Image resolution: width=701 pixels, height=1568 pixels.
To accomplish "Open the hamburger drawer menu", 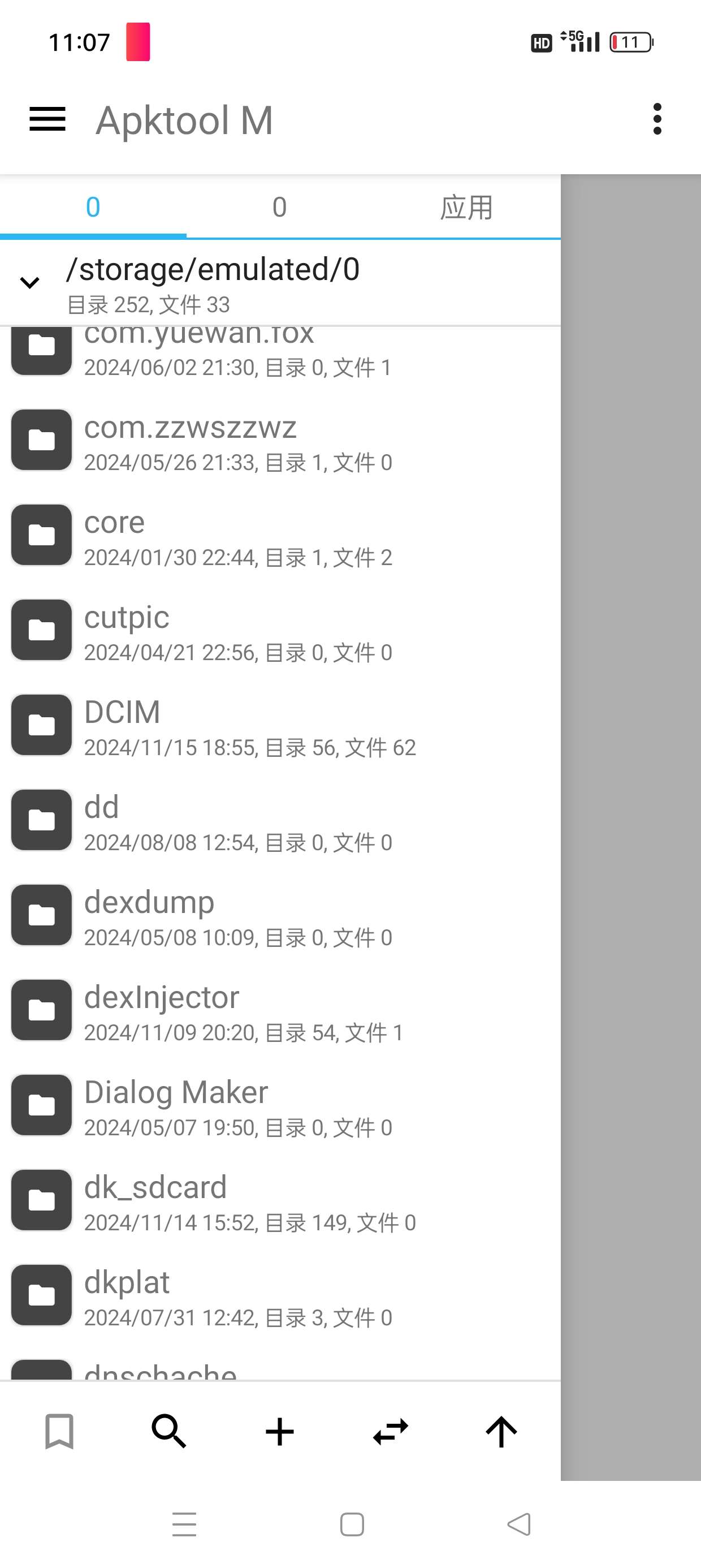I will pyautogui.click(x=47, y=119).
